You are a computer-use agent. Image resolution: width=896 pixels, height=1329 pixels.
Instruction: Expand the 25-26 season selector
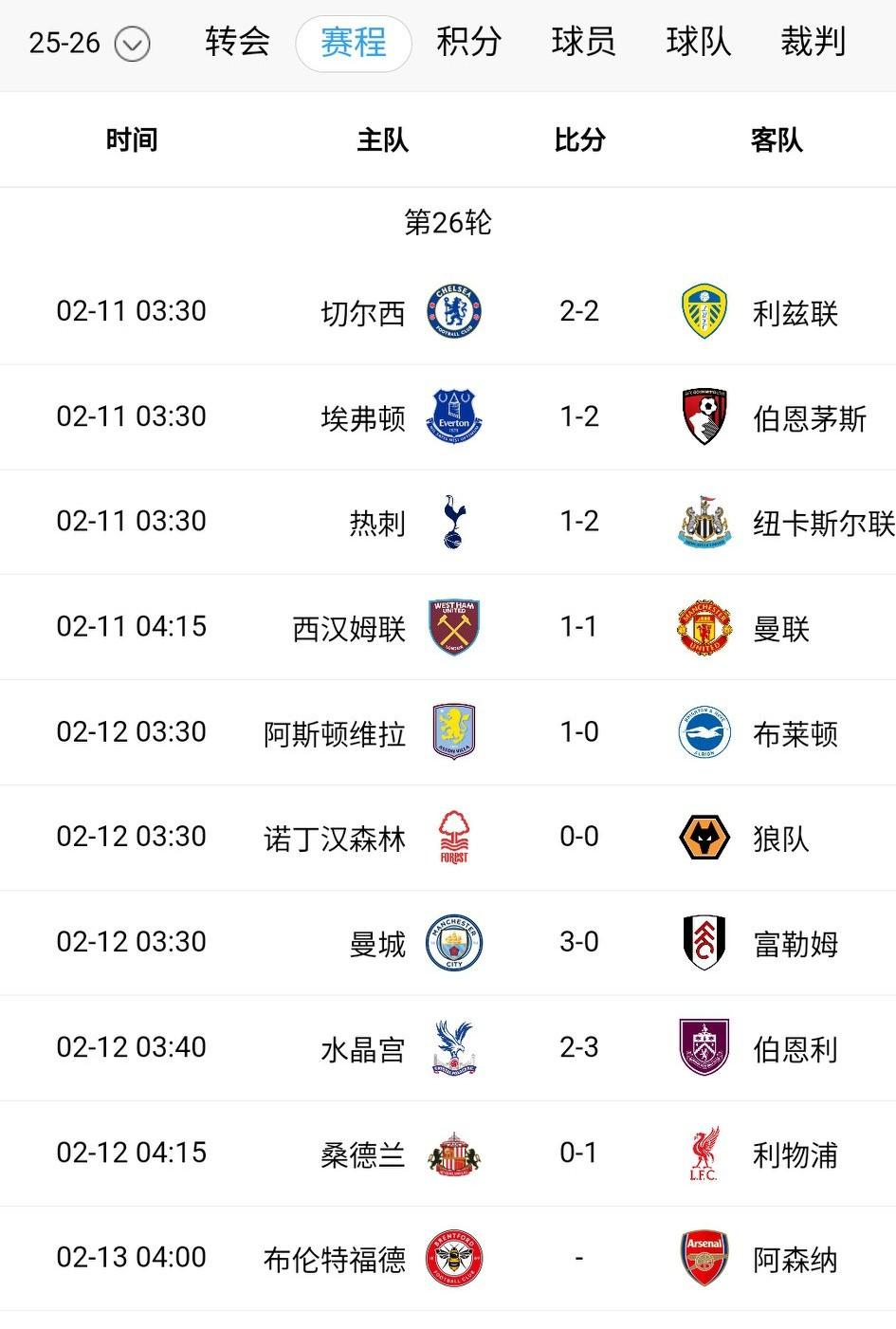(x=88, y=43)
